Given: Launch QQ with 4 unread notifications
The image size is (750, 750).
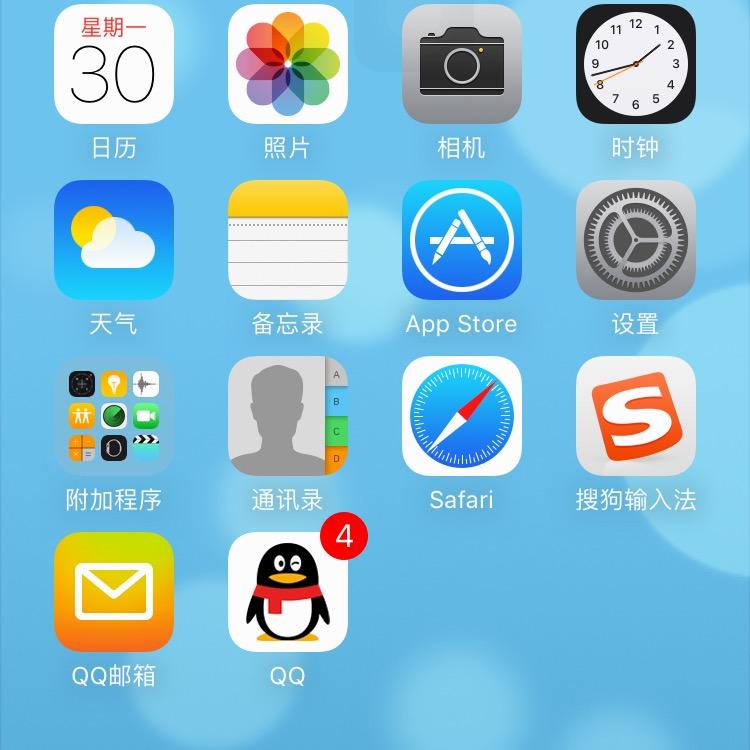Looking at the screenshot, I should coord(288,592).
